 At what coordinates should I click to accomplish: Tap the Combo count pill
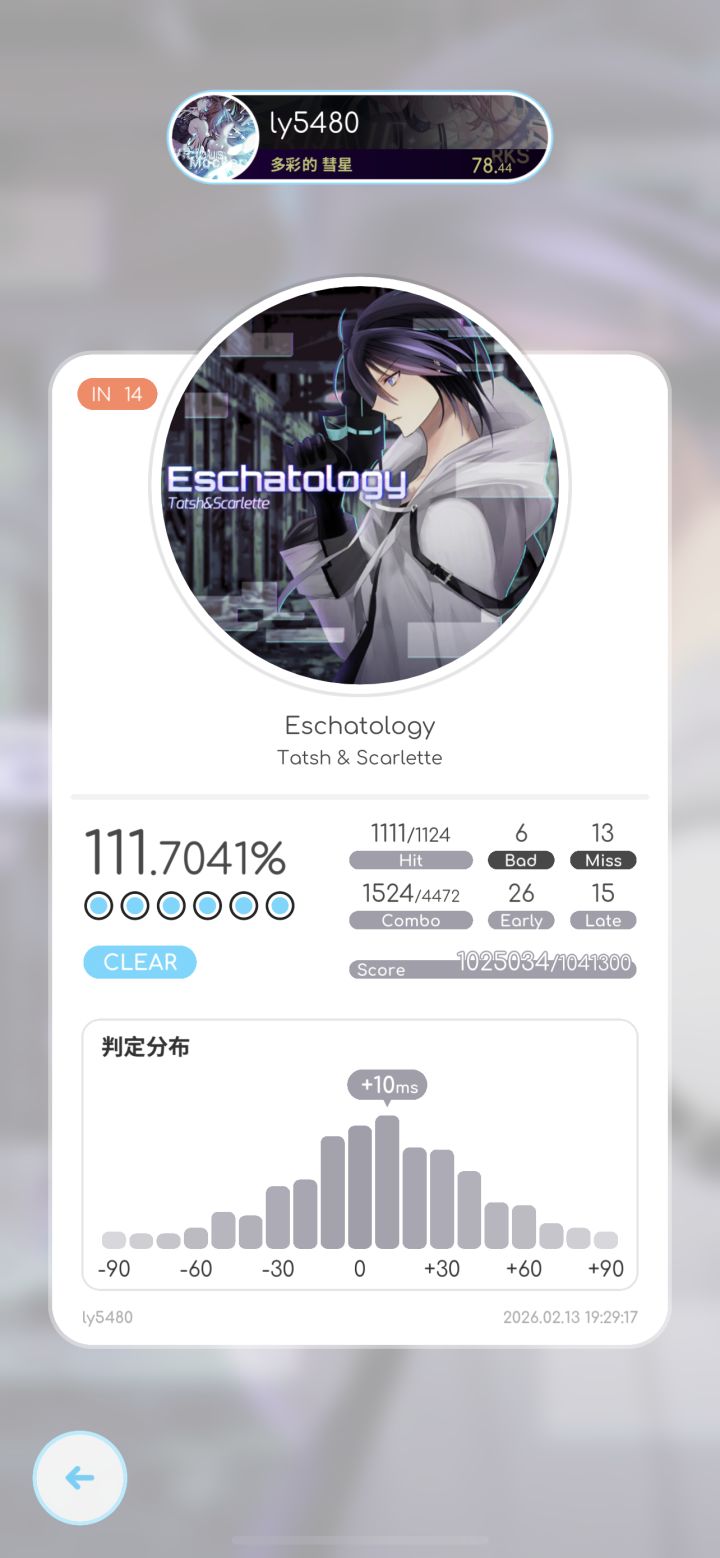click(410, 920)
